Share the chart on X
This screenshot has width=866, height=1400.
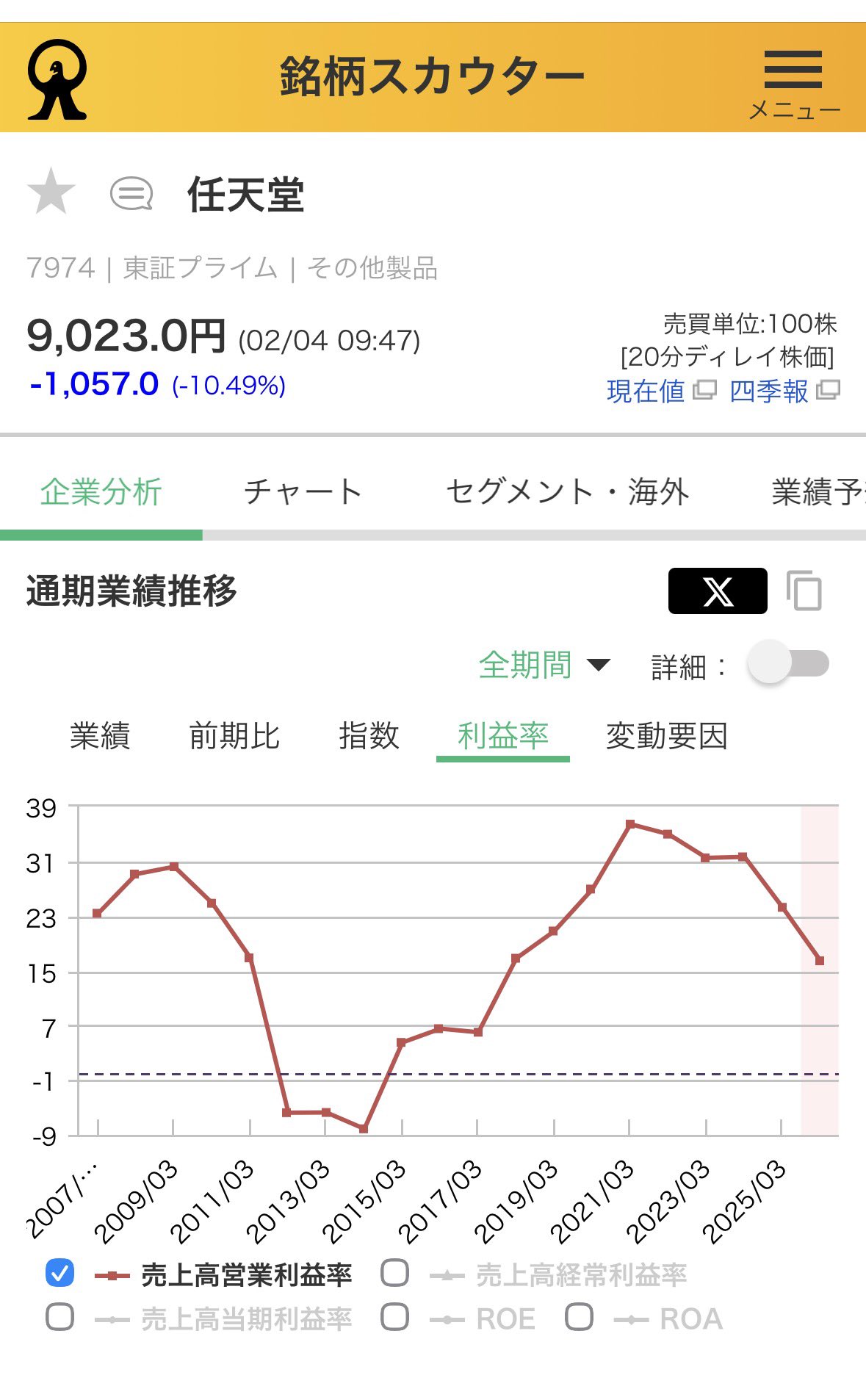[717, 591]
